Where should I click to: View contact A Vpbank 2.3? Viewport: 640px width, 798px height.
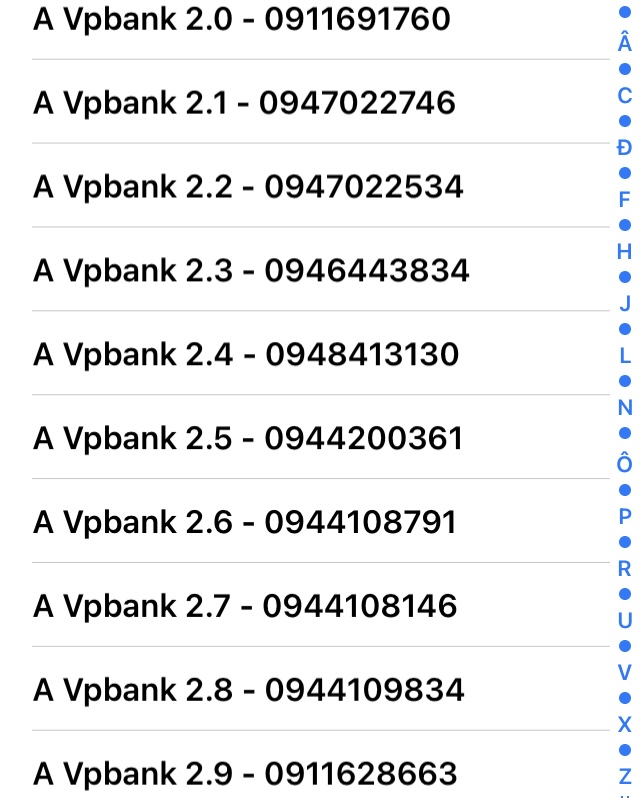(x=251, y=270)
